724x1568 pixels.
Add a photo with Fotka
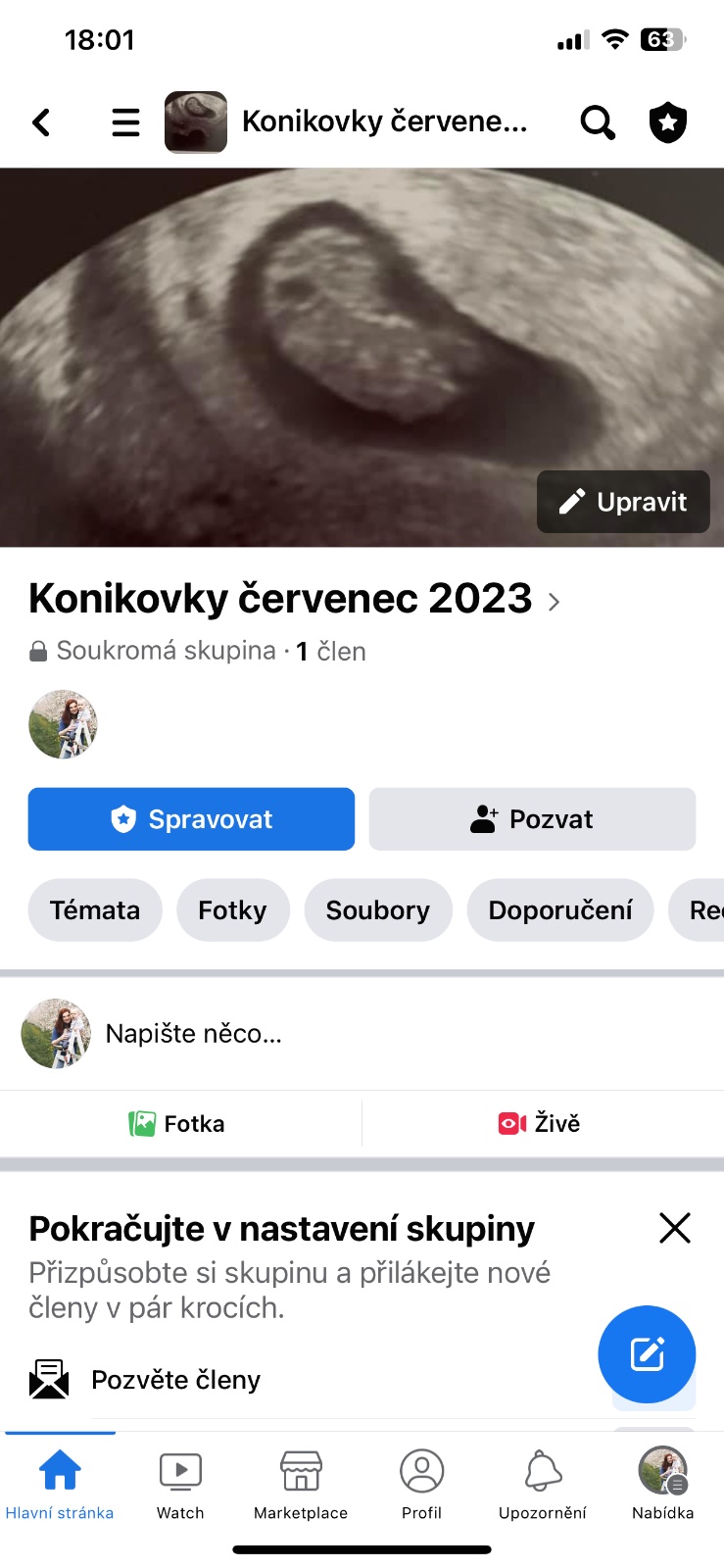click(x=177, y=1124)
